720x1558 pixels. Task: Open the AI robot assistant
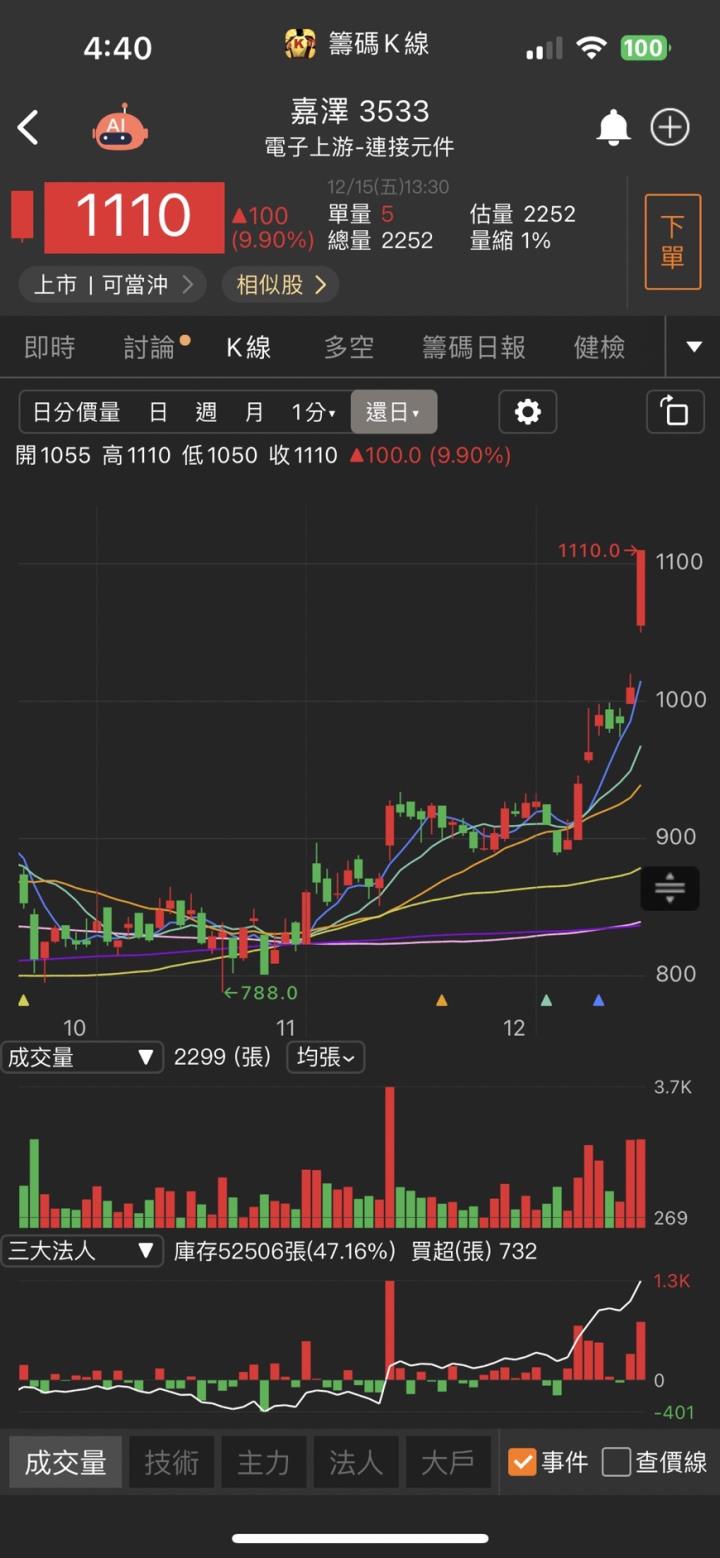[x=118, y=128]
